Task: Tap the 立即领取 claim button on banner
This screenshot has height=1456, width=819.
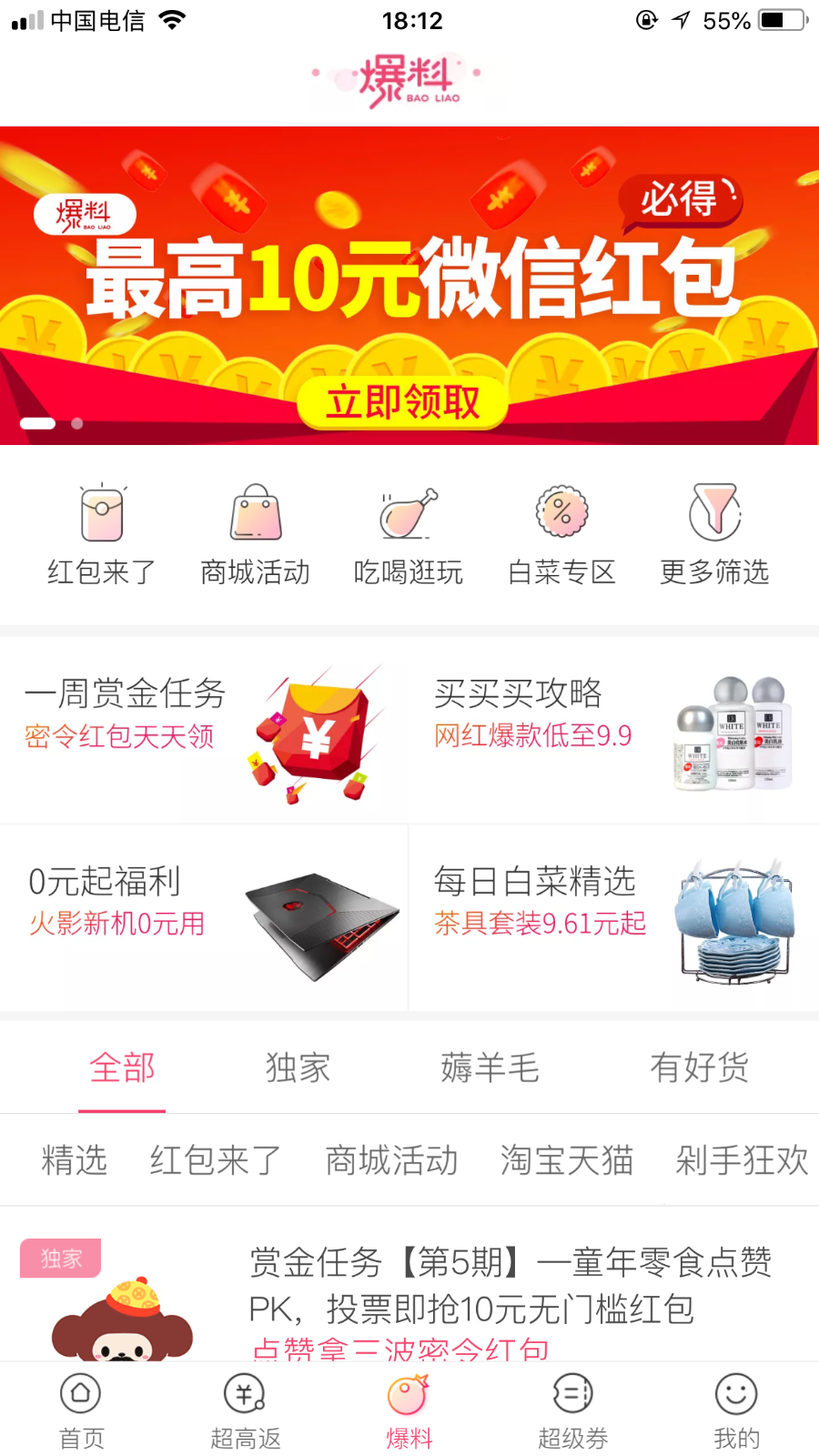Action: click(x=406, y=400)
